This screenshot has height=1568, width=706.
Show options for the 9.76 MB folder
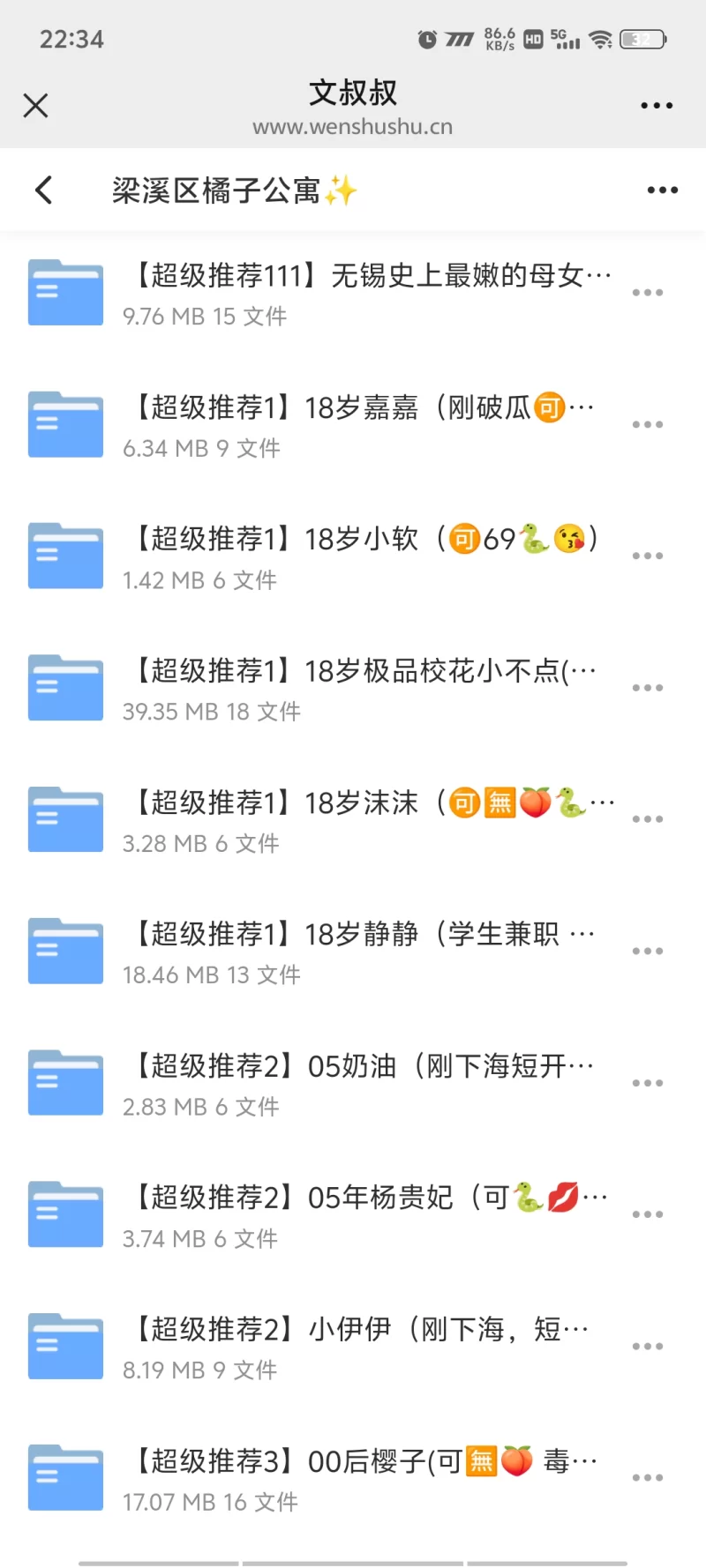(x=648, y=293)
